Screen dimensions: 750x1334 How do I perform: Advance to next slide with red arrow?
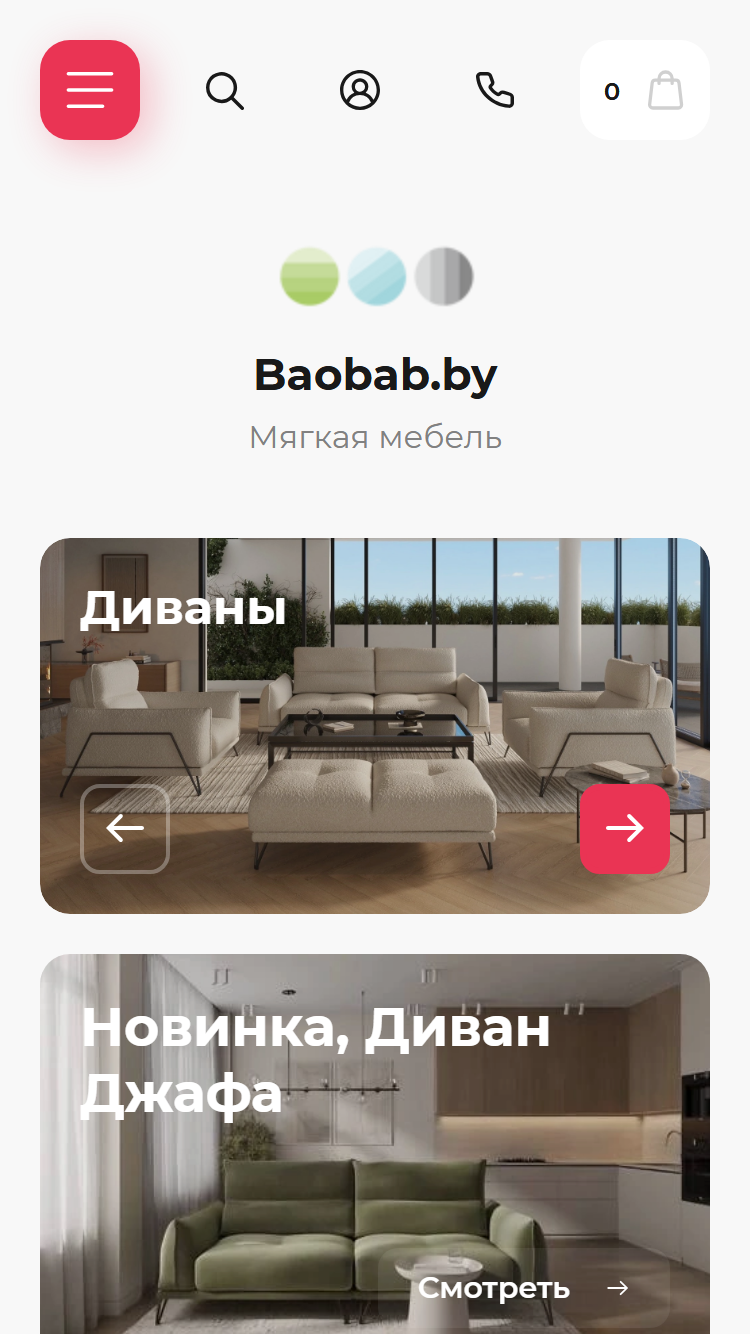[x=625, y=829]
